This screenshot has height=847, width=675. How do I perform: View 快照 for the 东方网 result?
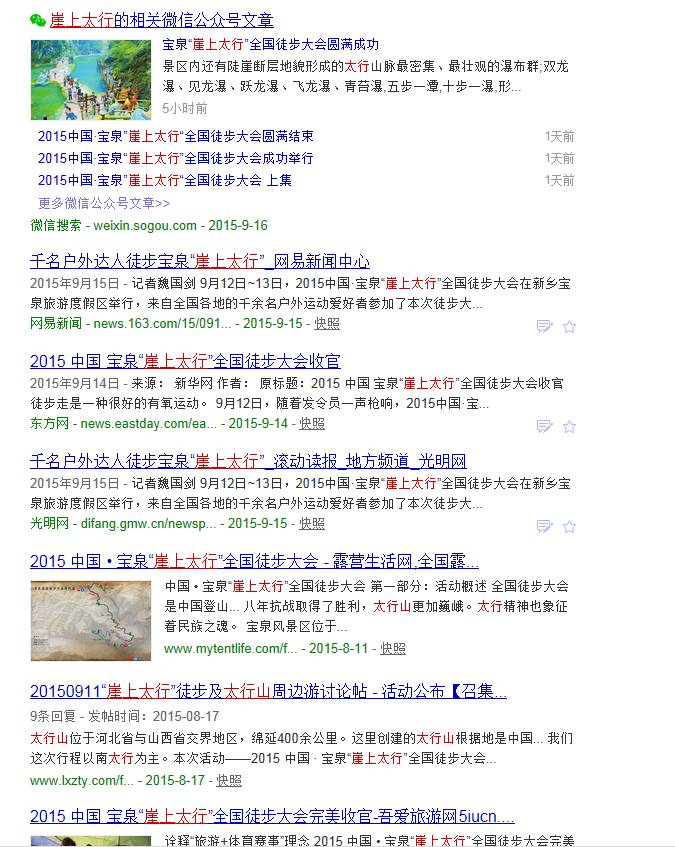[x=312, y=423]
